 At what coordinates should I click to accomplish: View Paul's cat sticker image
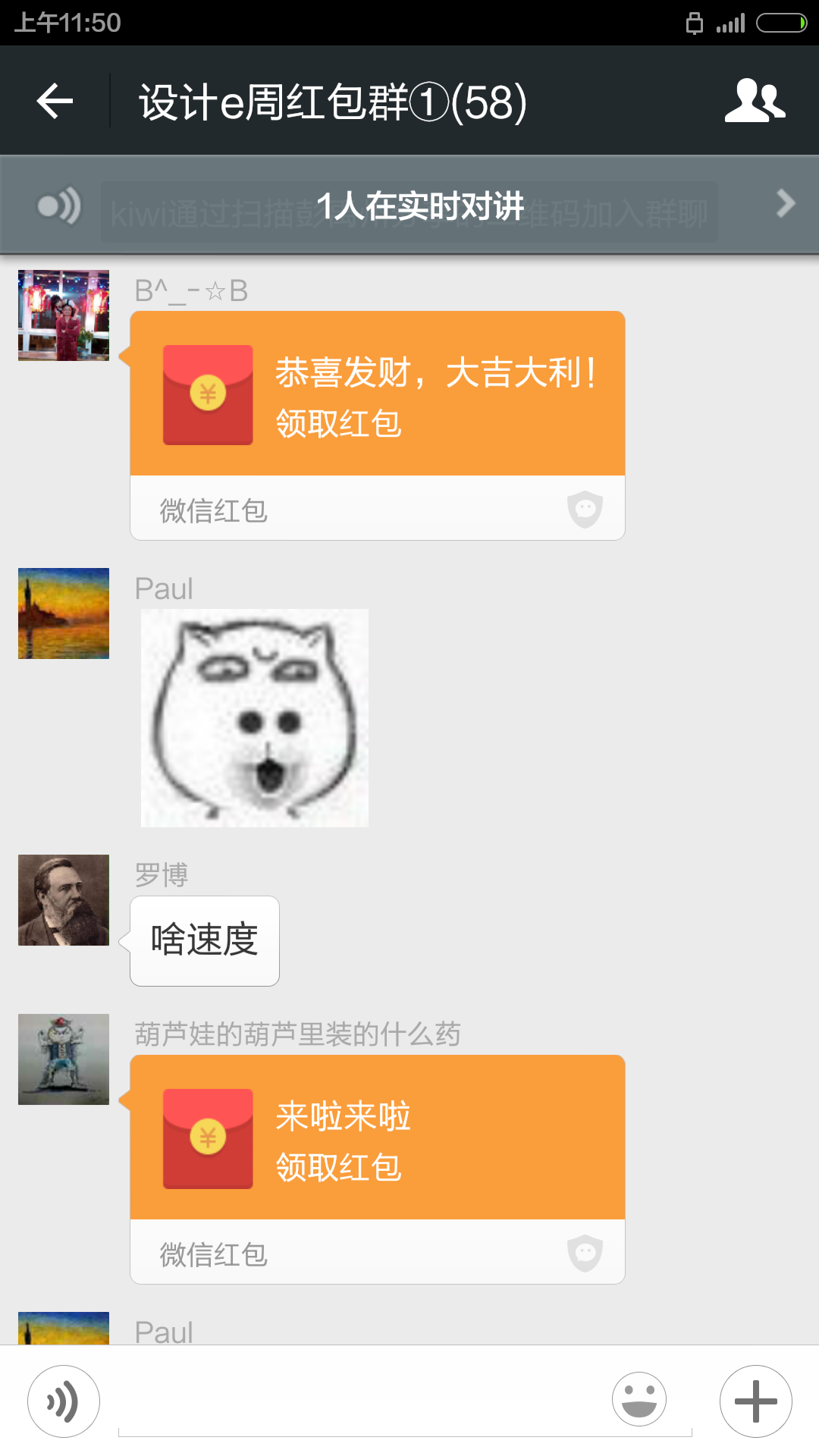pos(254,717)
